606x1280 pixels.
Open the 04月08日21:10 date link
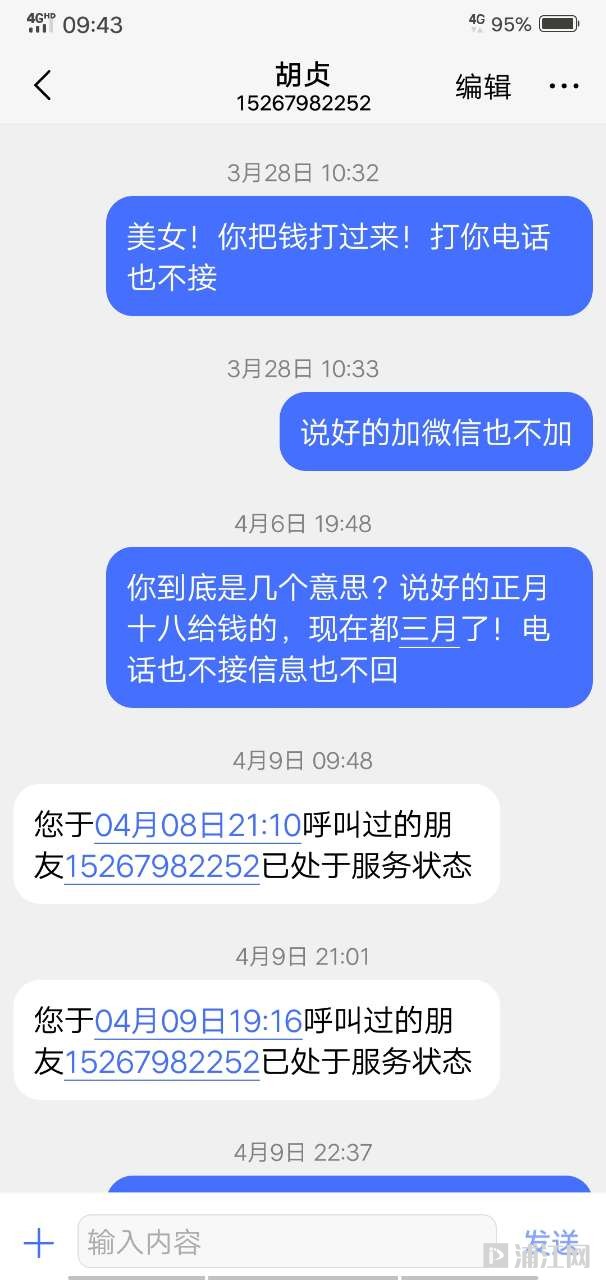(x=198, y=825)
